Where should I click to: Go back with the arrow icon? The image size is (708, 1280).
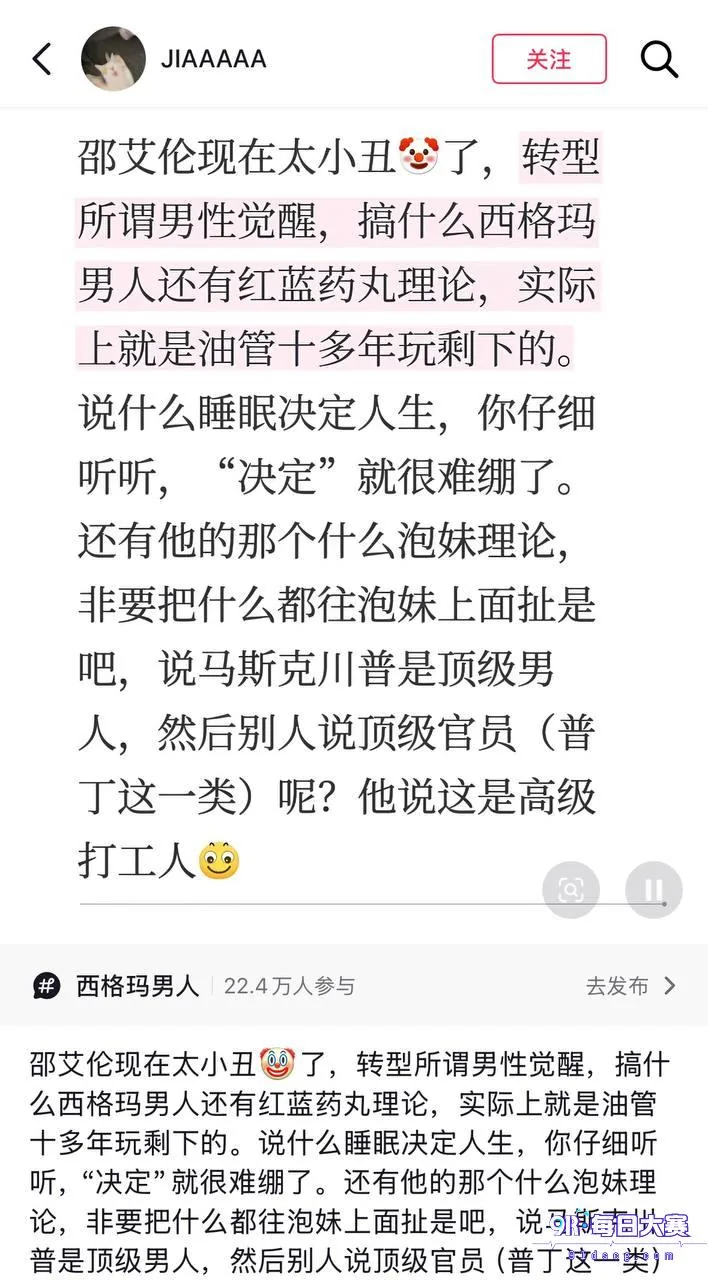[42, 59]
